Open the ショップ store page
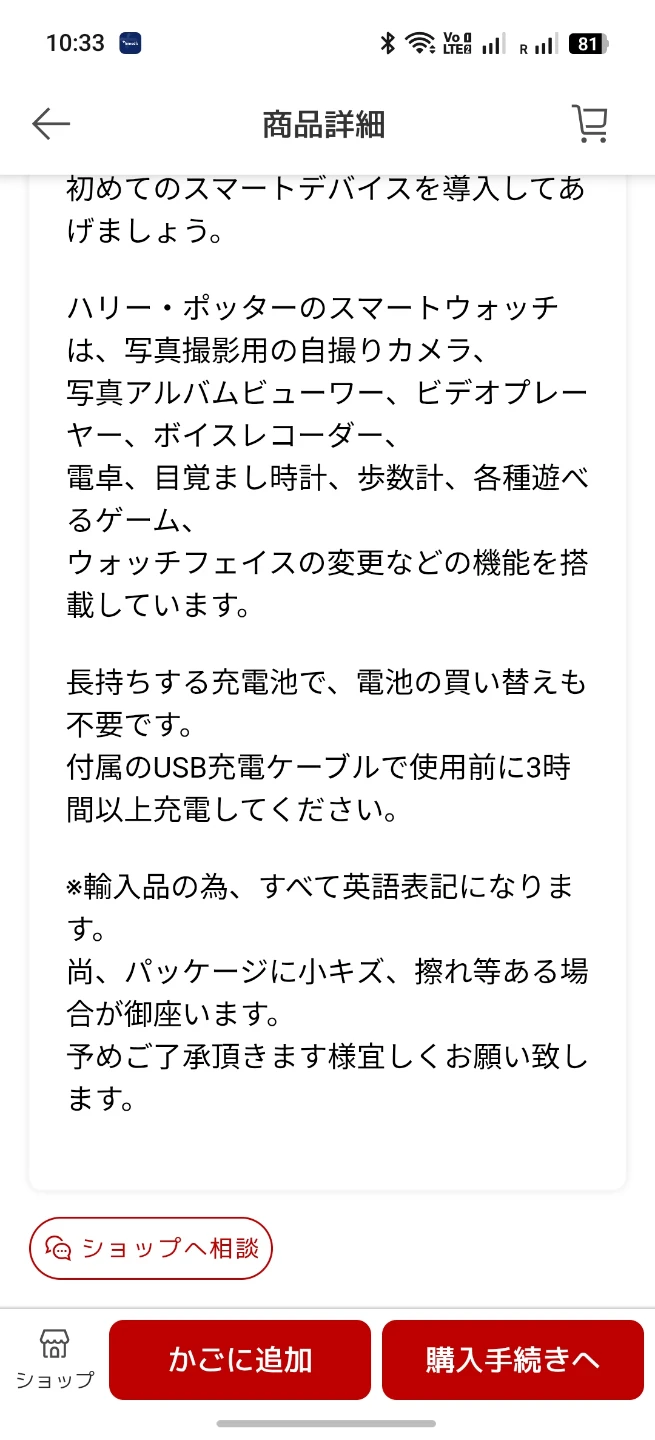 54,1360
